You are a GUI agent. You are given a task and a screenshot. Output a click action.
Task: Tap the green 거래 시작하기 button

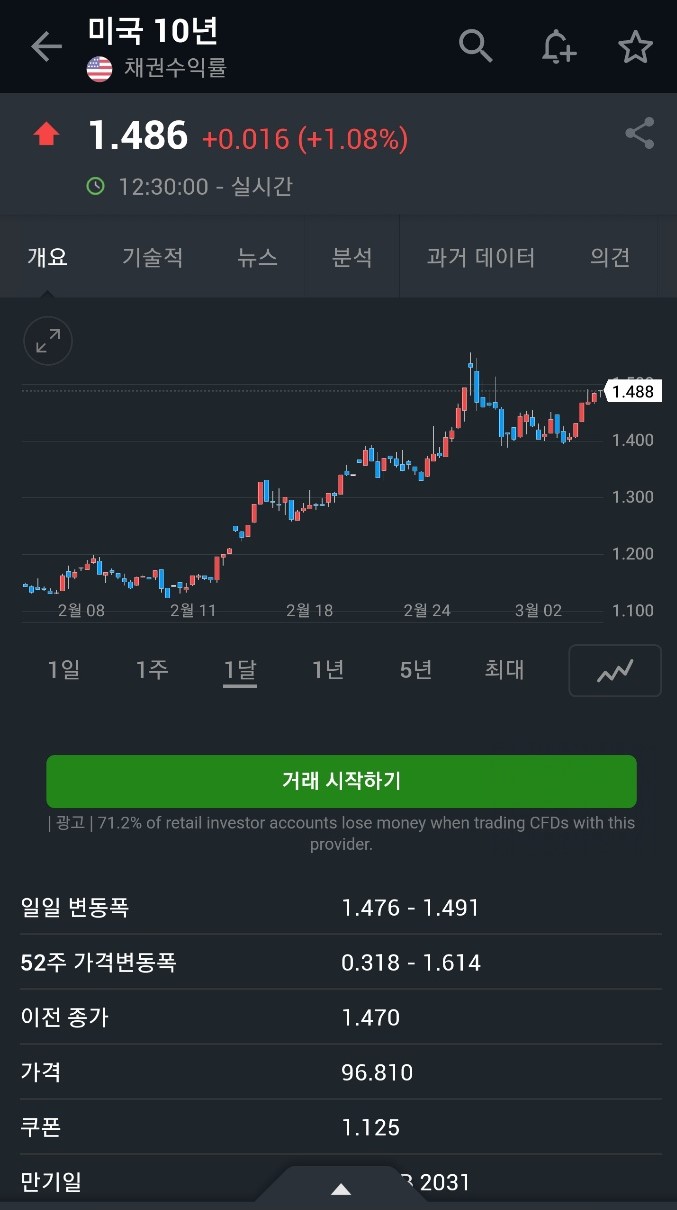[x=341, y=781]
